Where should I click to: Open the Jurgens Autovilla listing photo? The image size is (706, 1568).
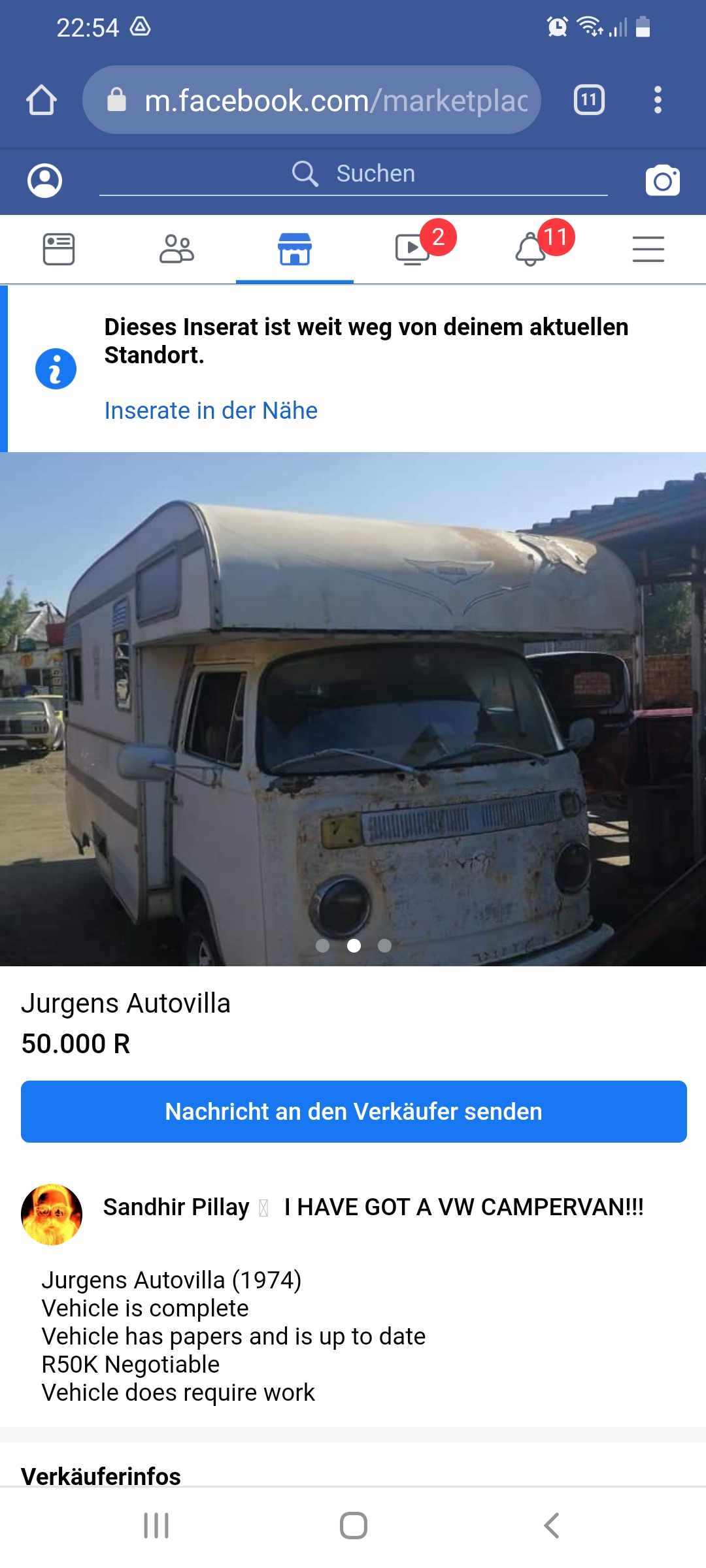coord(353,709)
